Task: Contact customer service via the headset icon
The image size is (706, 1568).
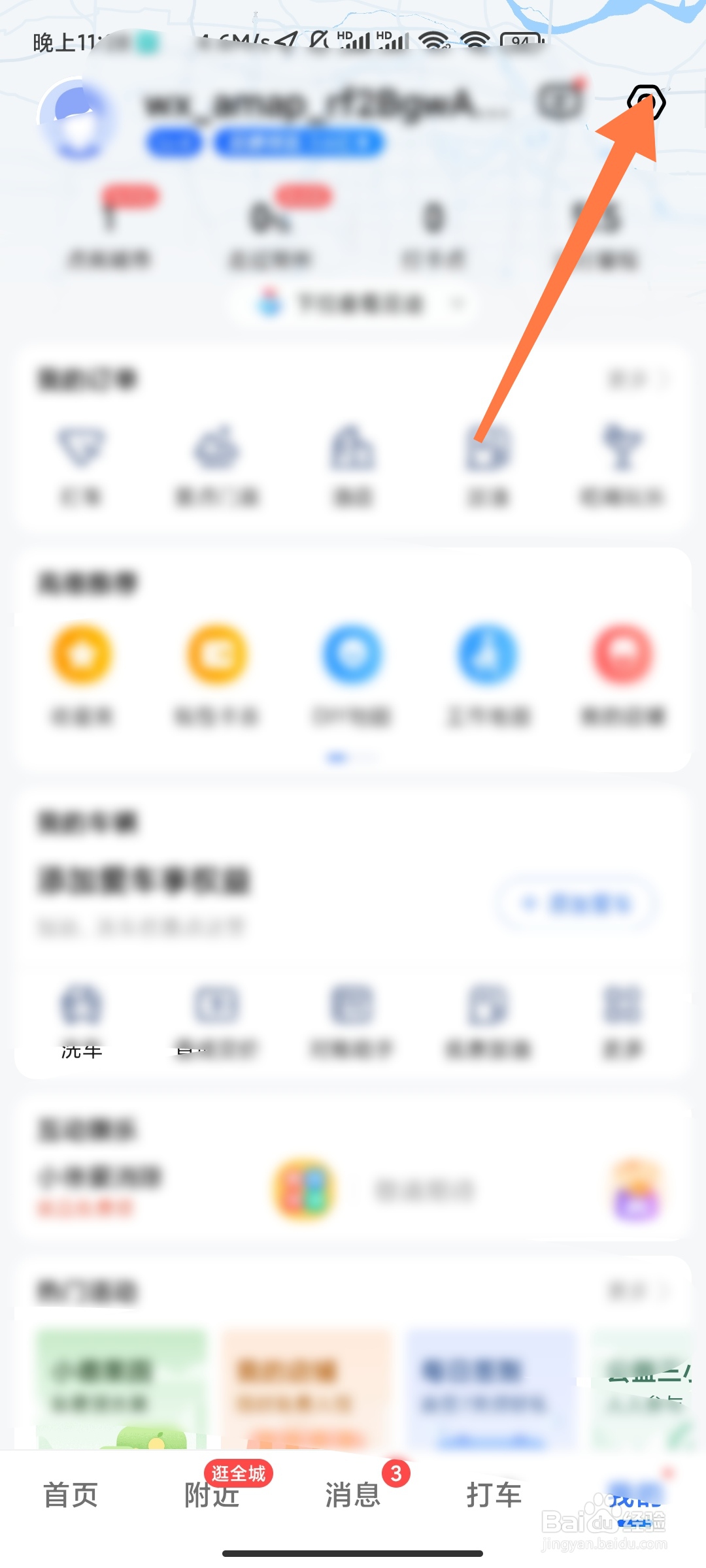Action: [559, 101]
